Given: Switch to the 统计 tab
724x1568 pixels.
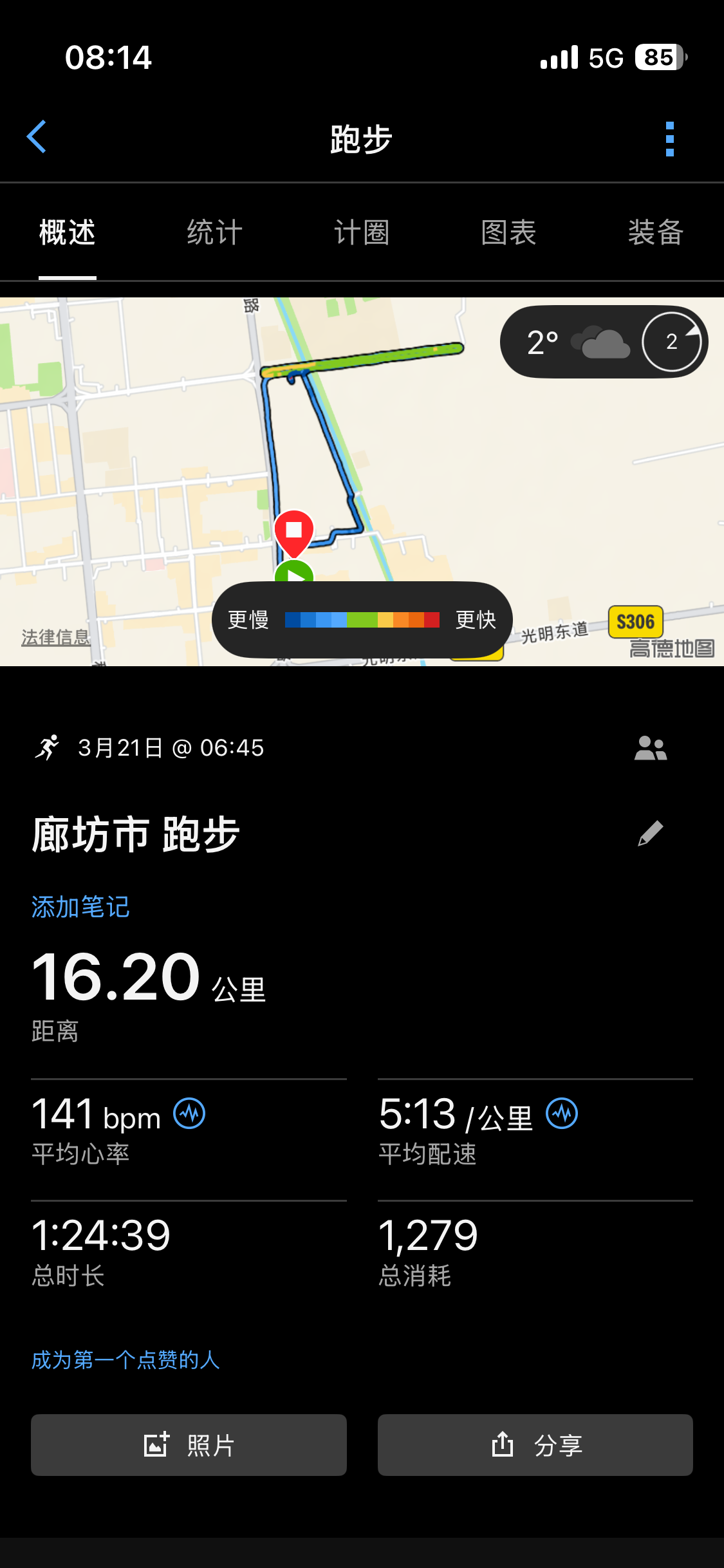Looking at the screenshot, I should coord(215,232).
